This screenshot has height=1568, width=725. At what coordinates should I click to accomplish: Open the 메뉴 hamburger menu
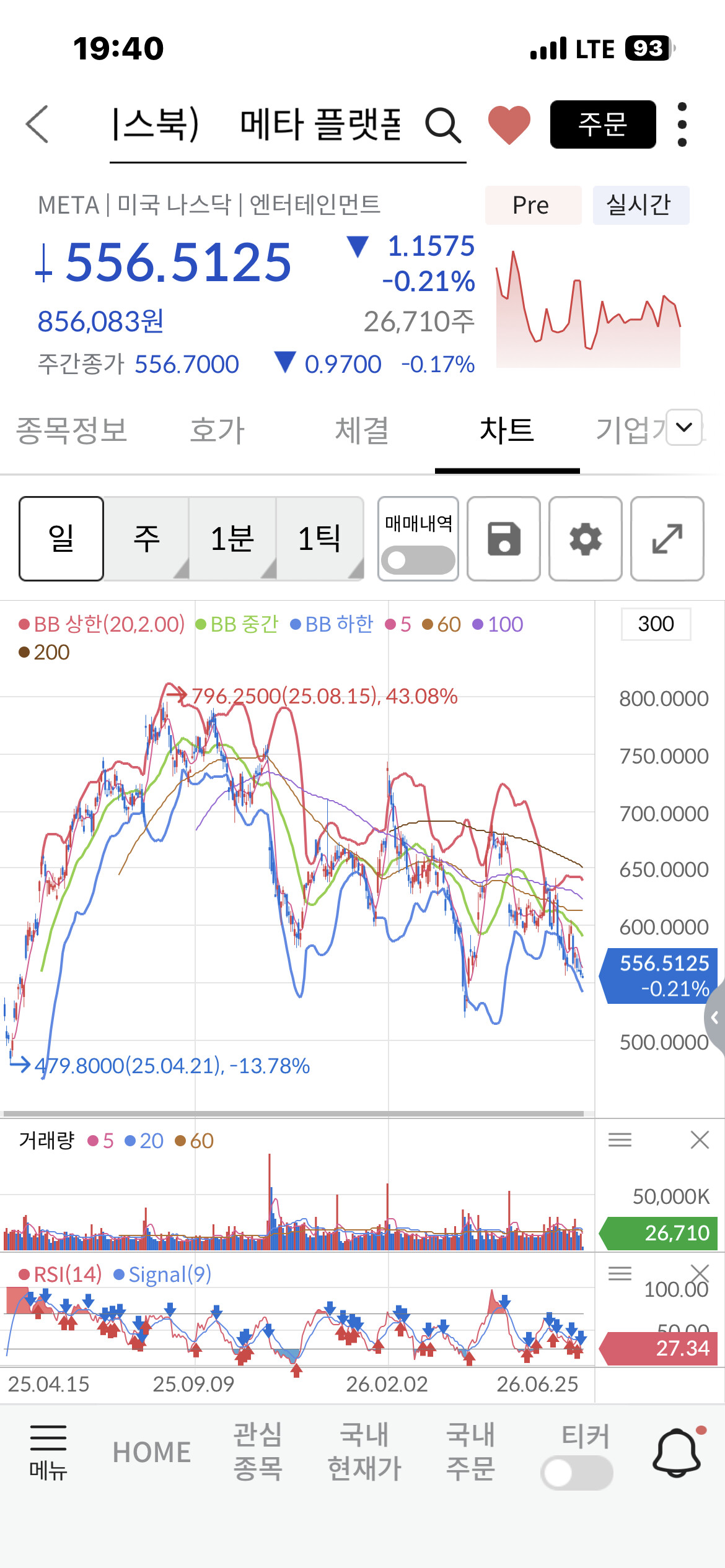coord(48,1452)
